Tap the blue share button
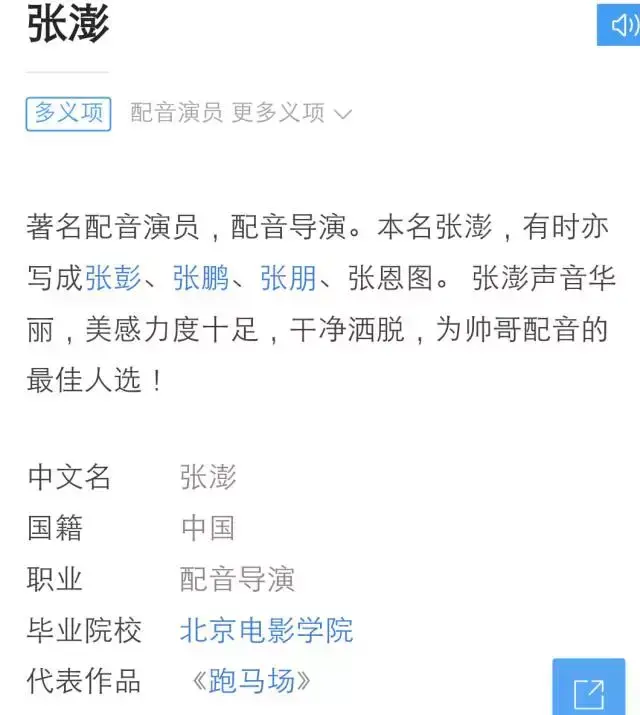The image size is (640, 715). tap(588, 689)
